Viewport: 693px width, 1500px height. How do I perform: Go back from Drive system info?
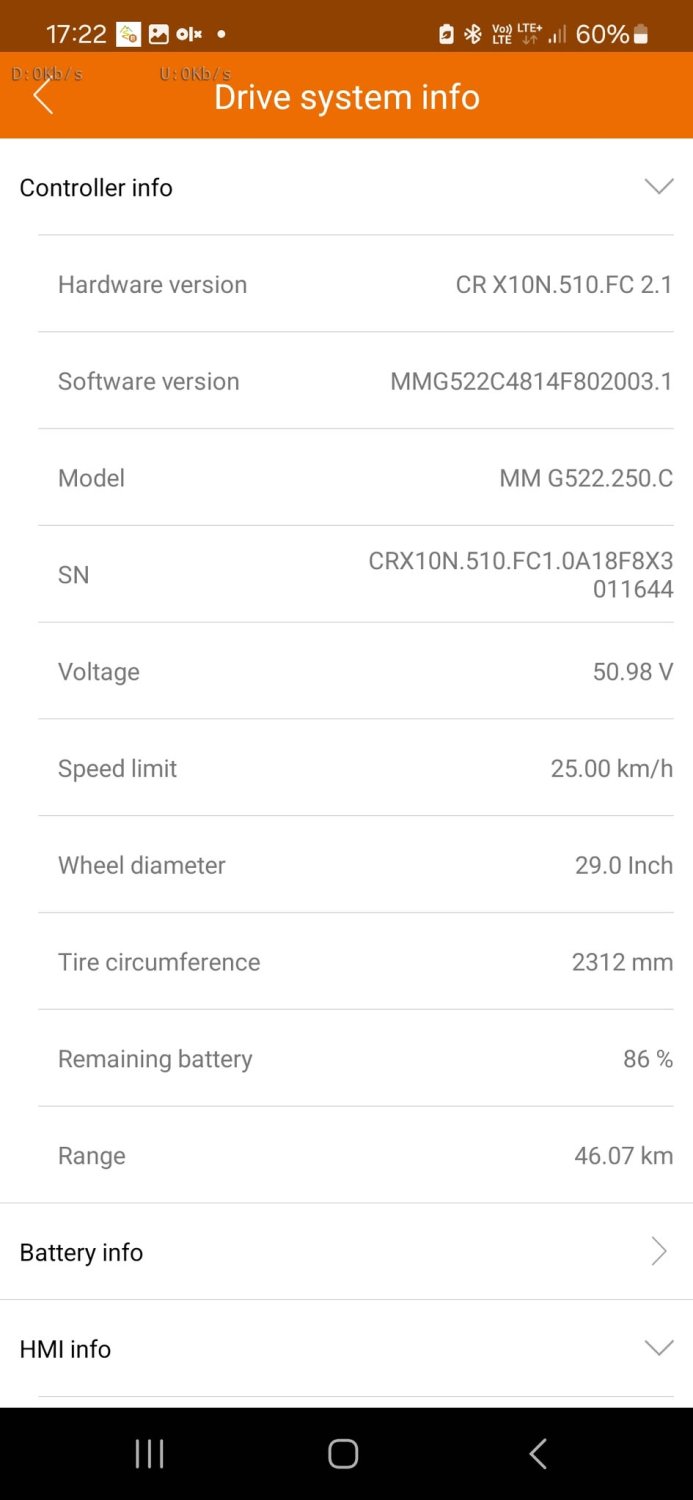click(43, 97)
